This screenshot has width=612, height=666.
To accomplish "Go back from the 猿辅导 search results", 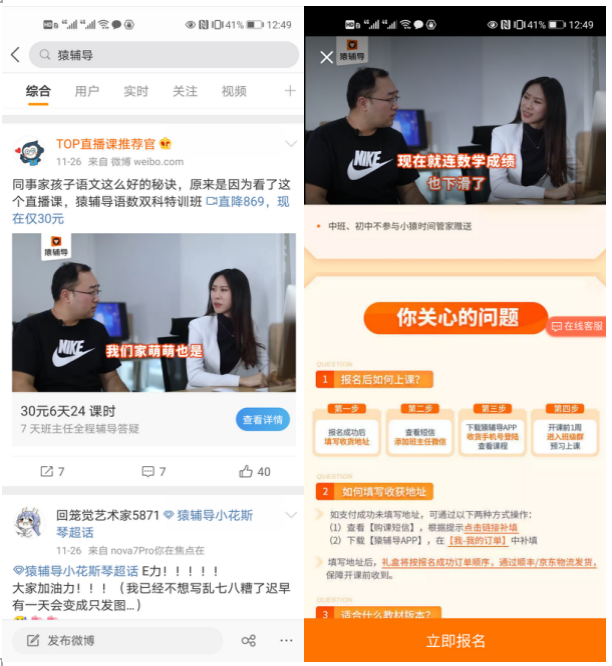I will [15, 55].
